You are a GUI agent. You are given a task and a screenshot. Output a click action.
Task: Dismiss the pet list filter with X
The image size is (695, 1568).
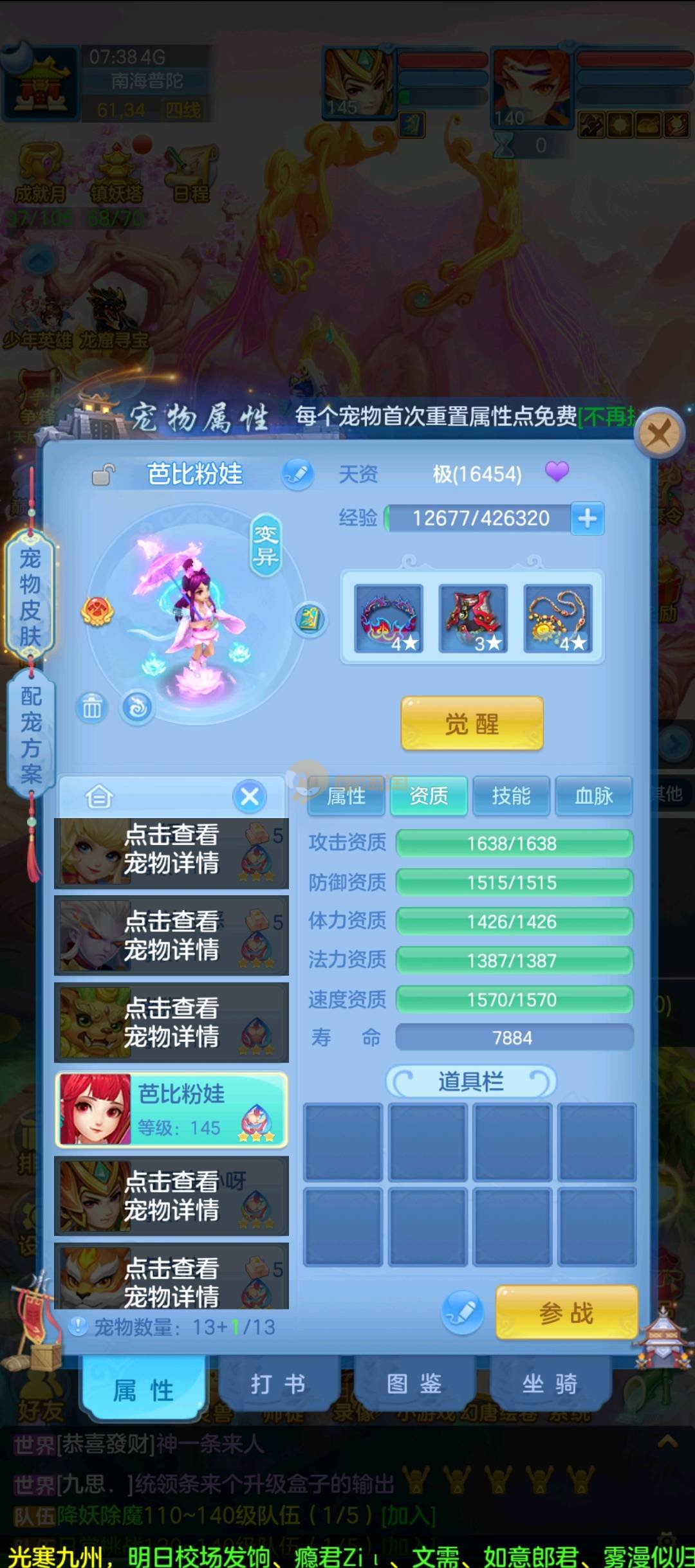tap(250, 797)
